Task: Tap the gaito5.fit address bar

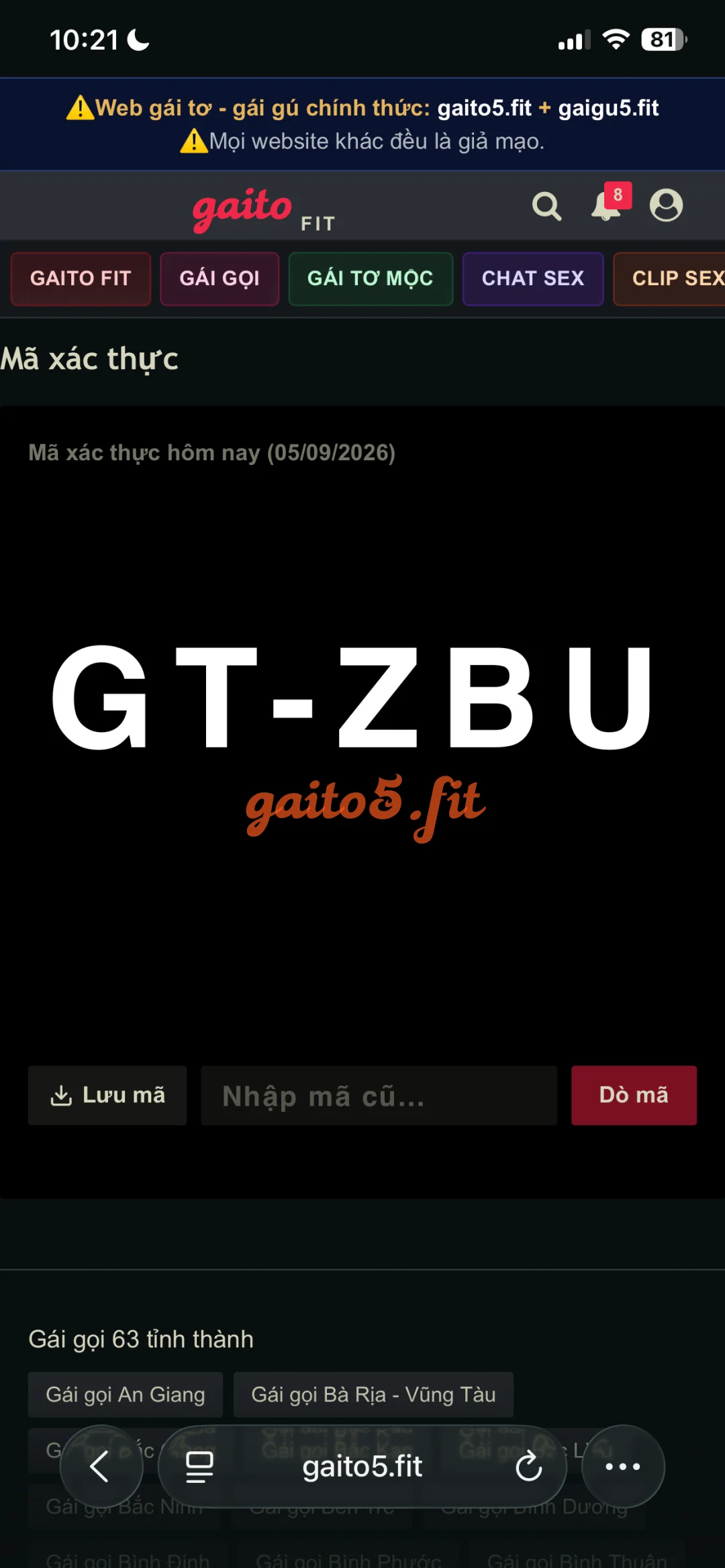Action: [362, 1466]
